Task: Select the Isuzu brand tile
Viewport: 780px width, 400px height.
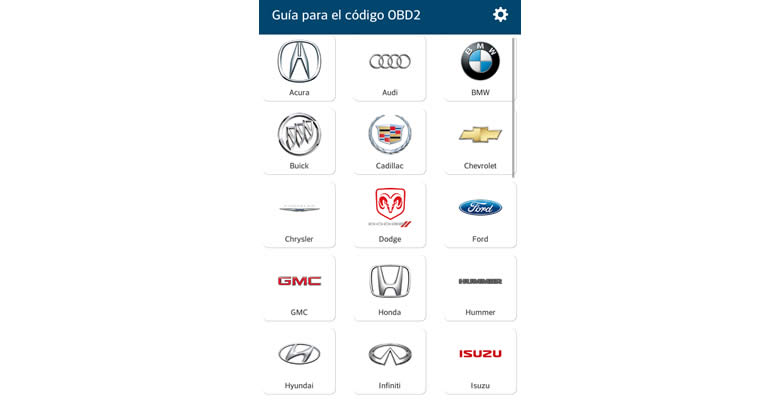Action: pos(480,360)
